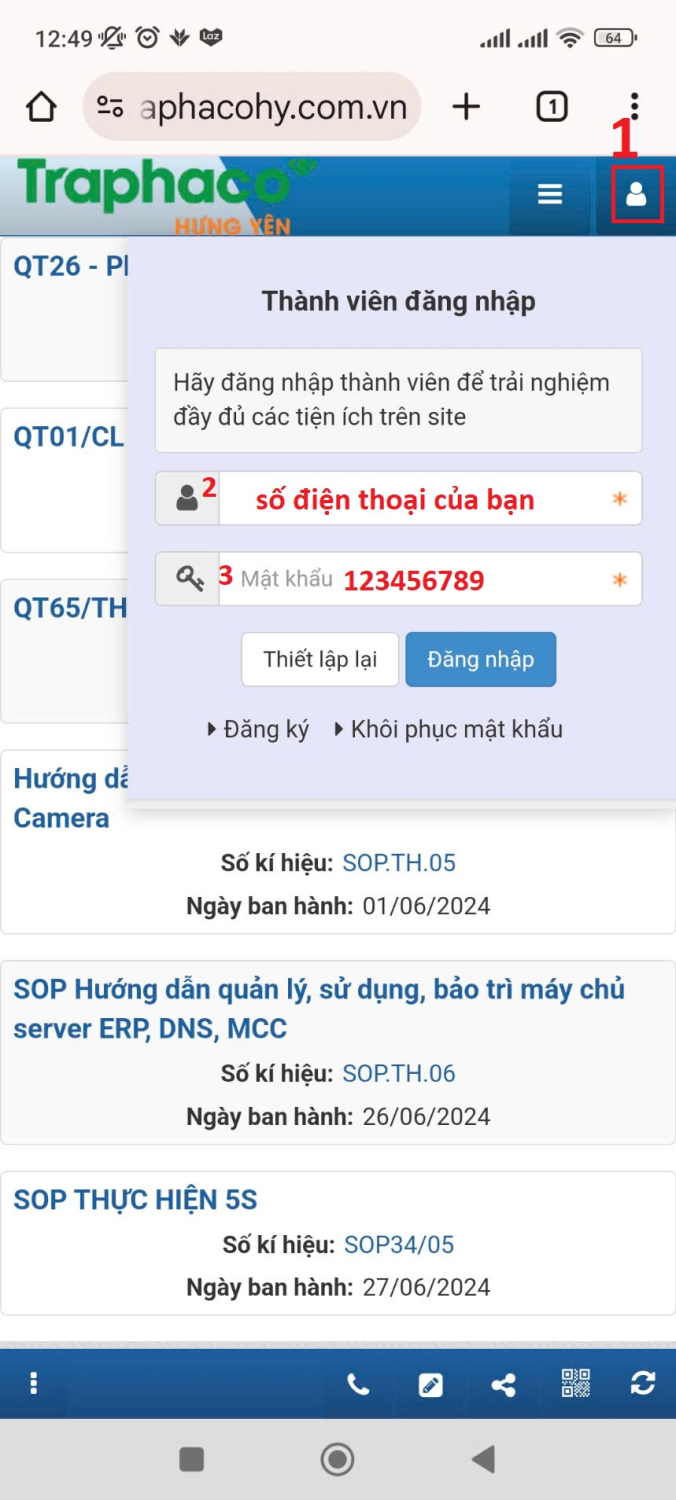676x1500 pixels.
Task: Open the Khôi phục mật khẩu link
Action: point(456,729)
